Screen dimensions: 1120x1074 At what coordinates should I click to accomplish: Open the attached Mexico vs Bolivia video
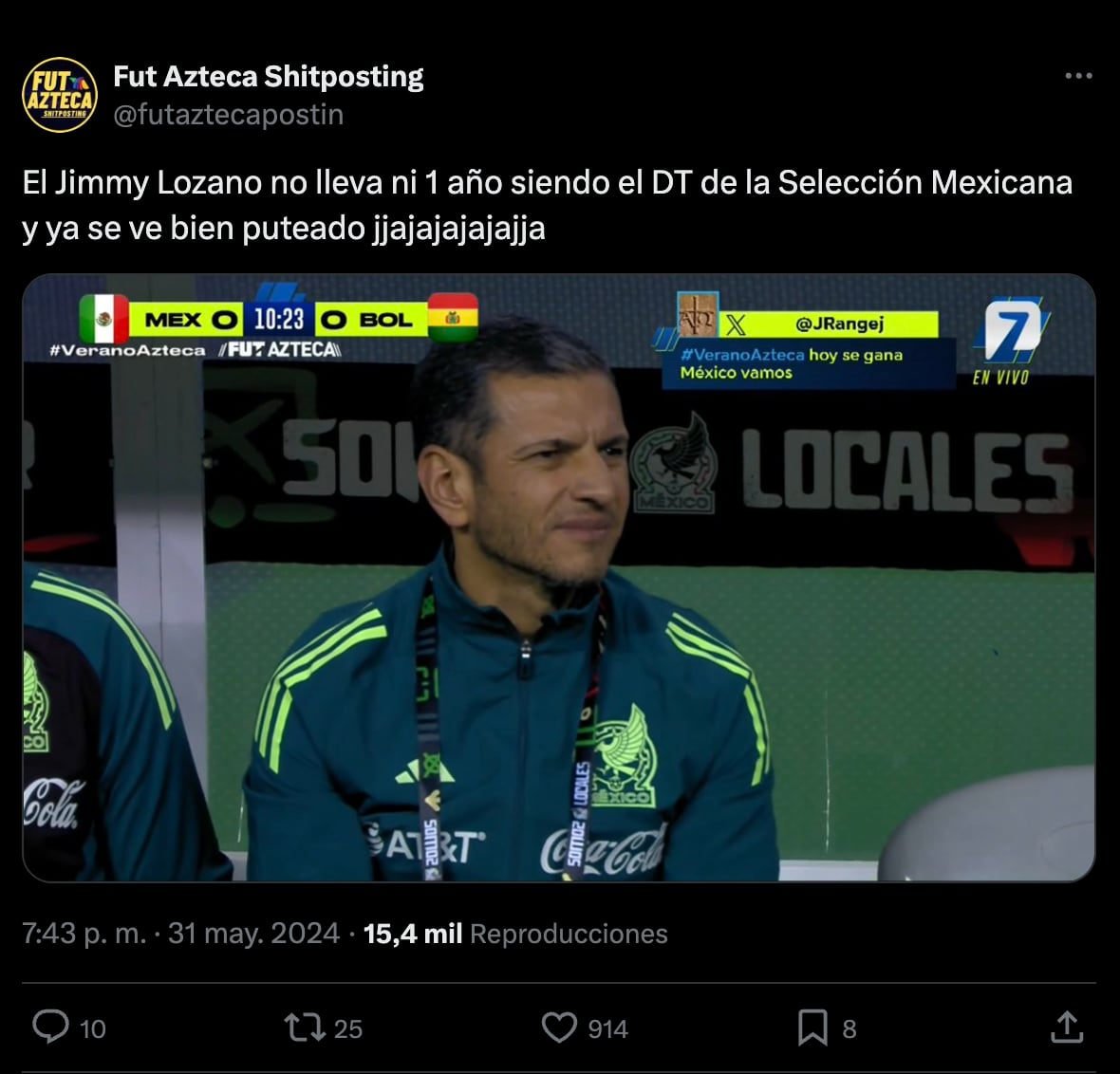[x=559, y=578]
